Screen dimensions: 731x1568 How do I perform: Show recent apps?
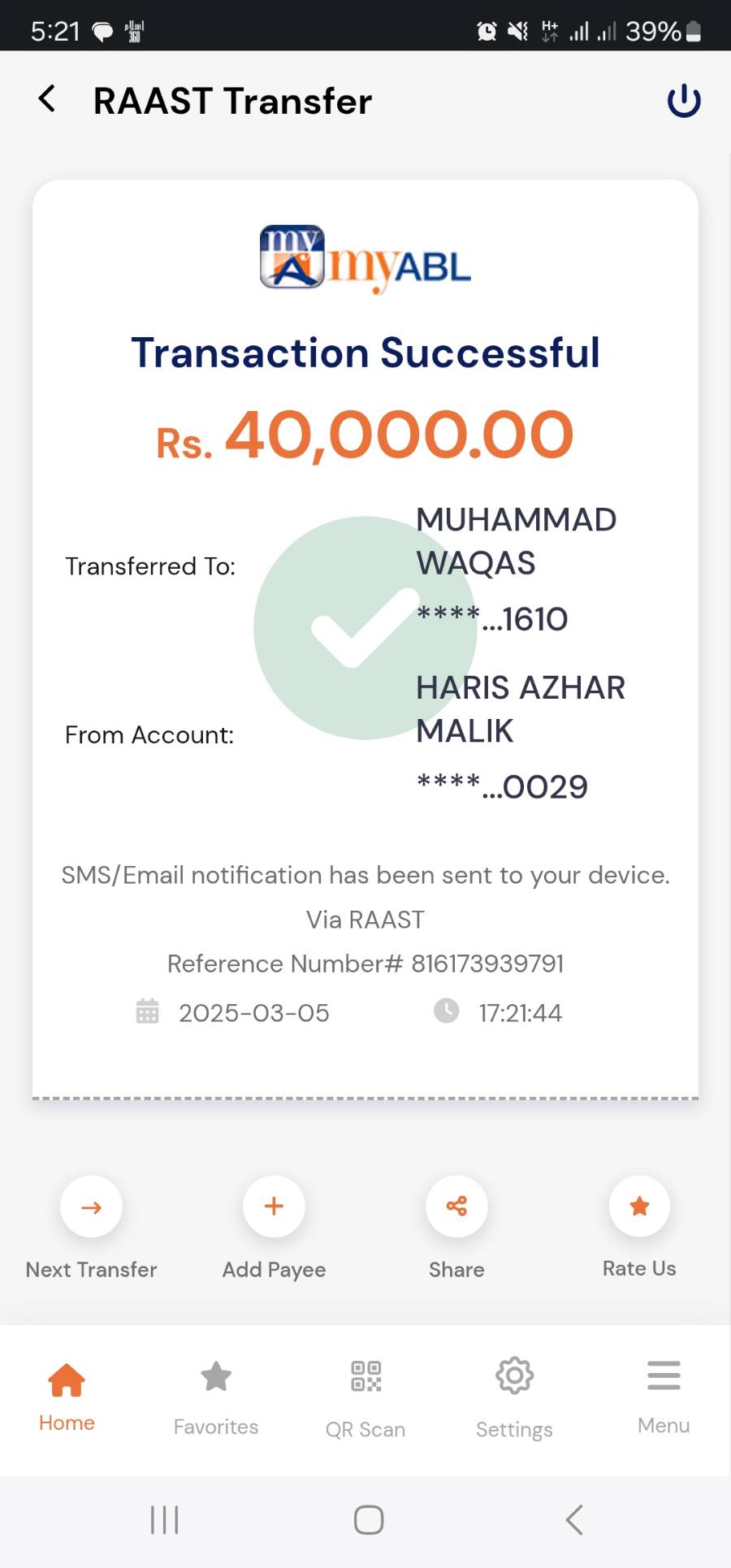tap(164, 1519)
